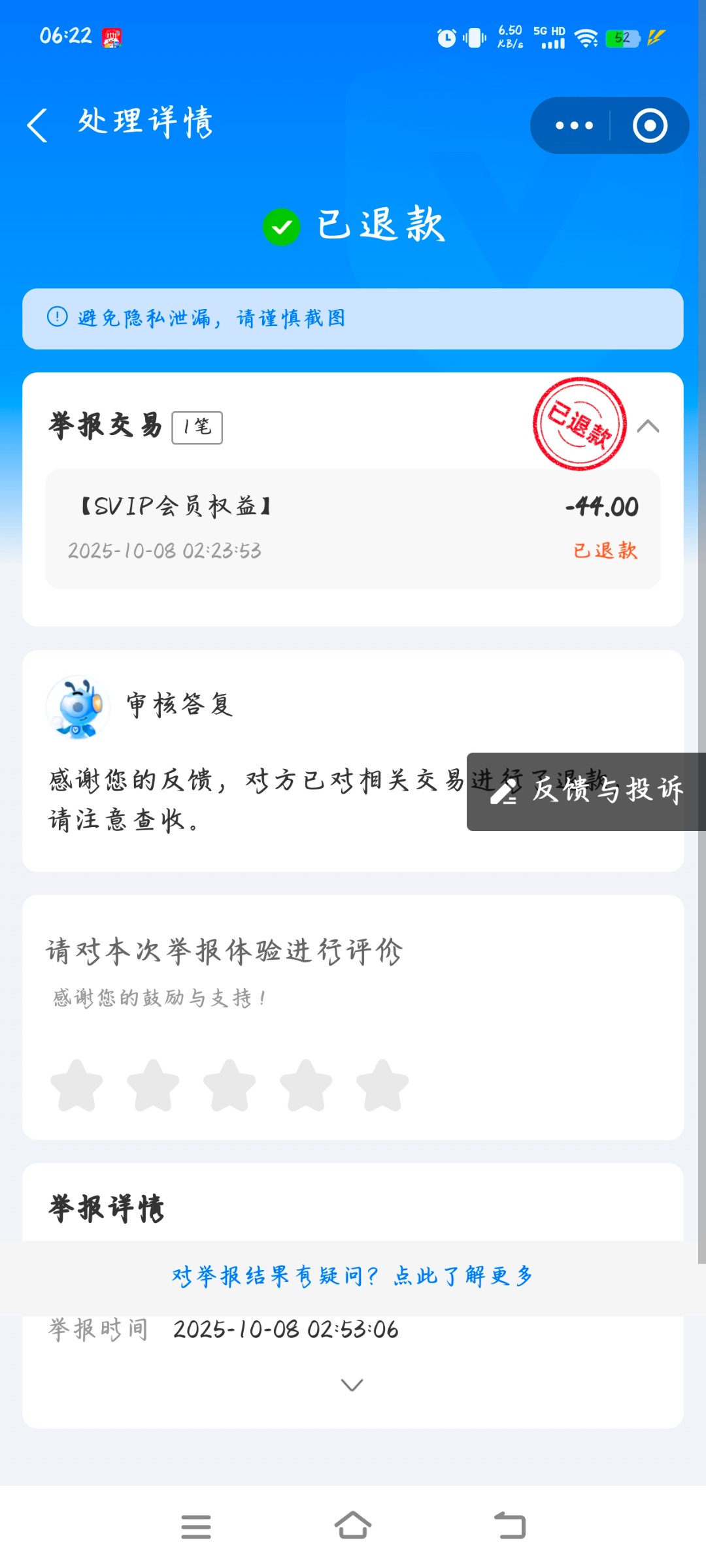The height and width of the screenshot is (1568, 706).
Task: Close the mini program with the circle button
Action: (x=650, y=125)
